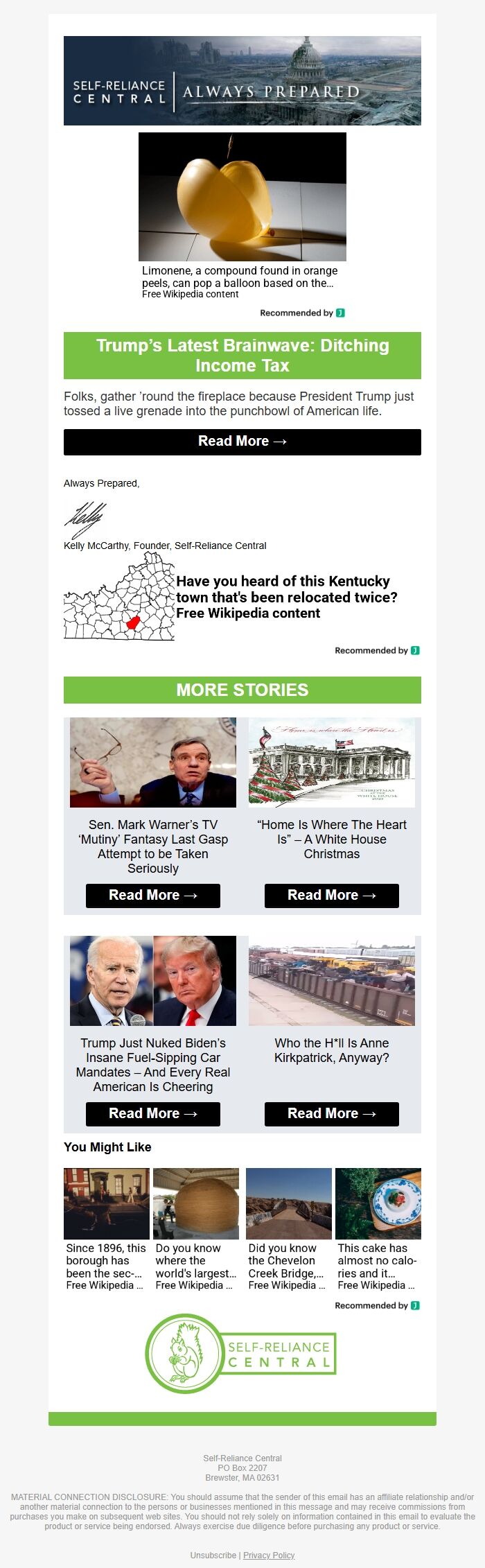Unsubscribe from this newsletter
Screen dimensions: 485x1568
pos(213,1555)
